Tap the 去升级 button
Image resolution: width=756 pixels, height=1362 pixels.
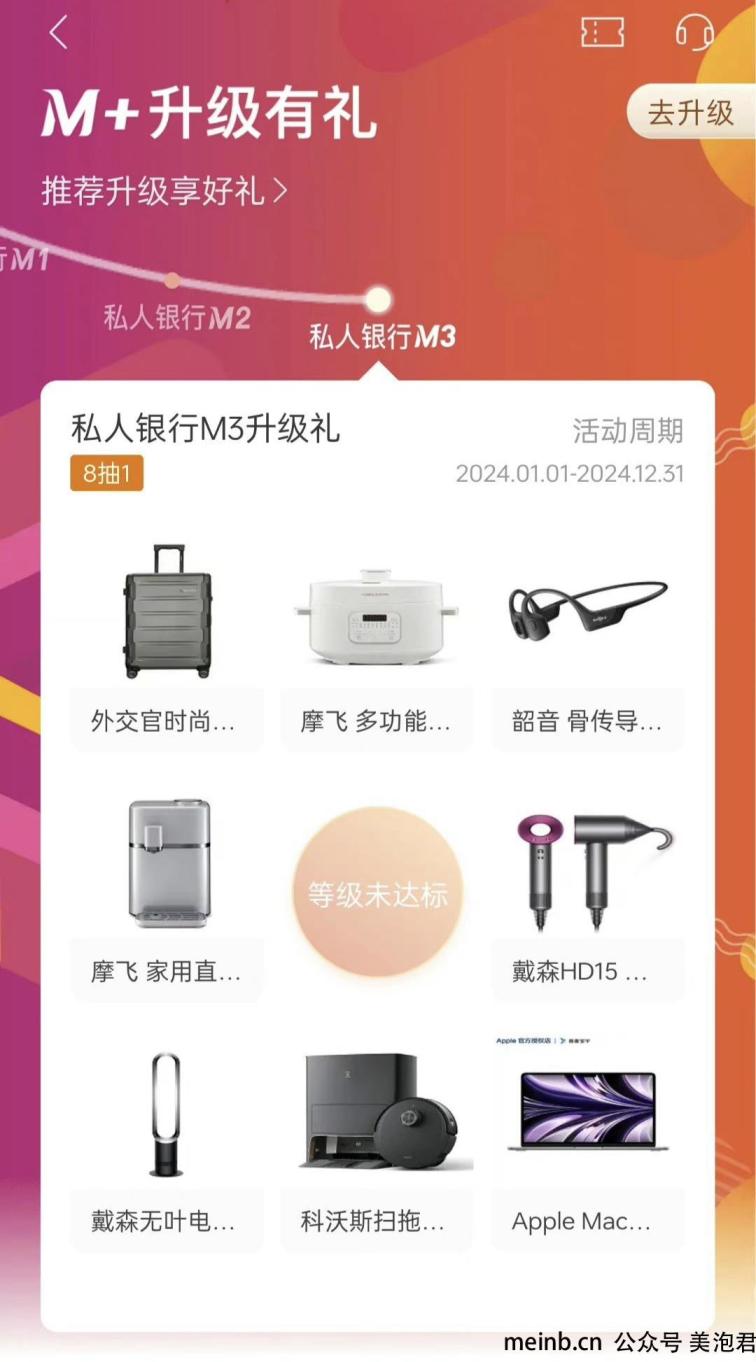click(x=690, y=112)
